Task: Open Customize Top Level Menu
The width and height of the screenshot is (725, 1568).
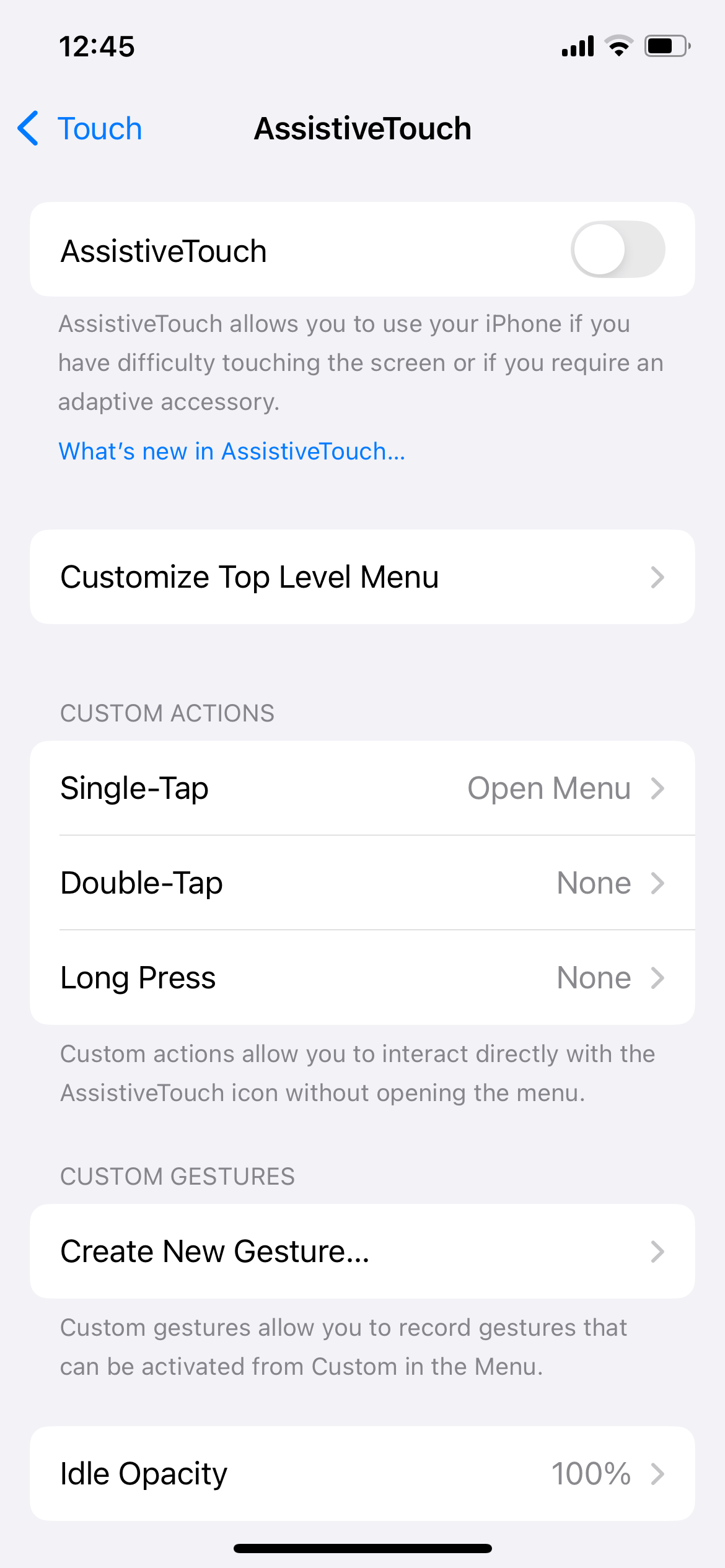Action: pyautogui.click(x=362, y=577)
